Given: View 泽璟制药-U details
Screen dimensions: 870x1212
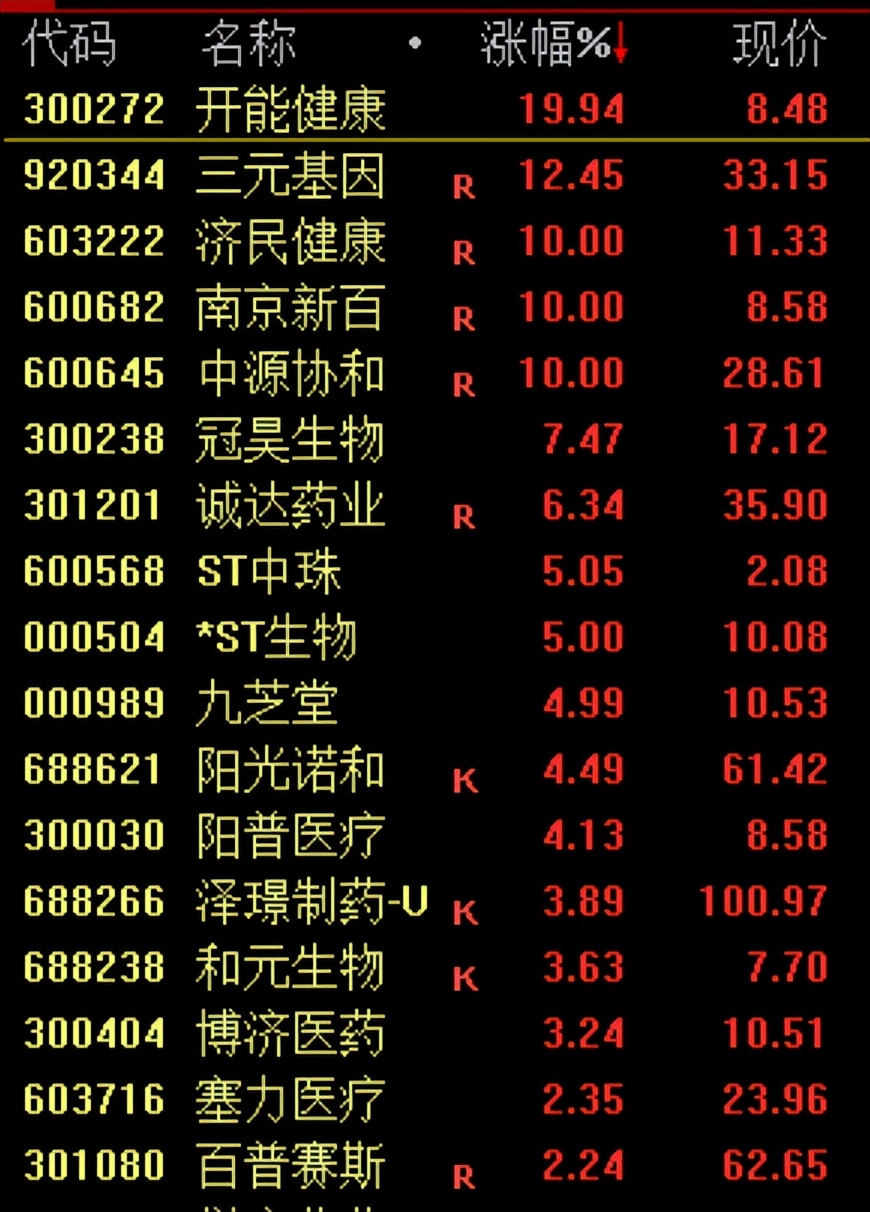Looking at the screenshot, I should [x=312, y=902].
